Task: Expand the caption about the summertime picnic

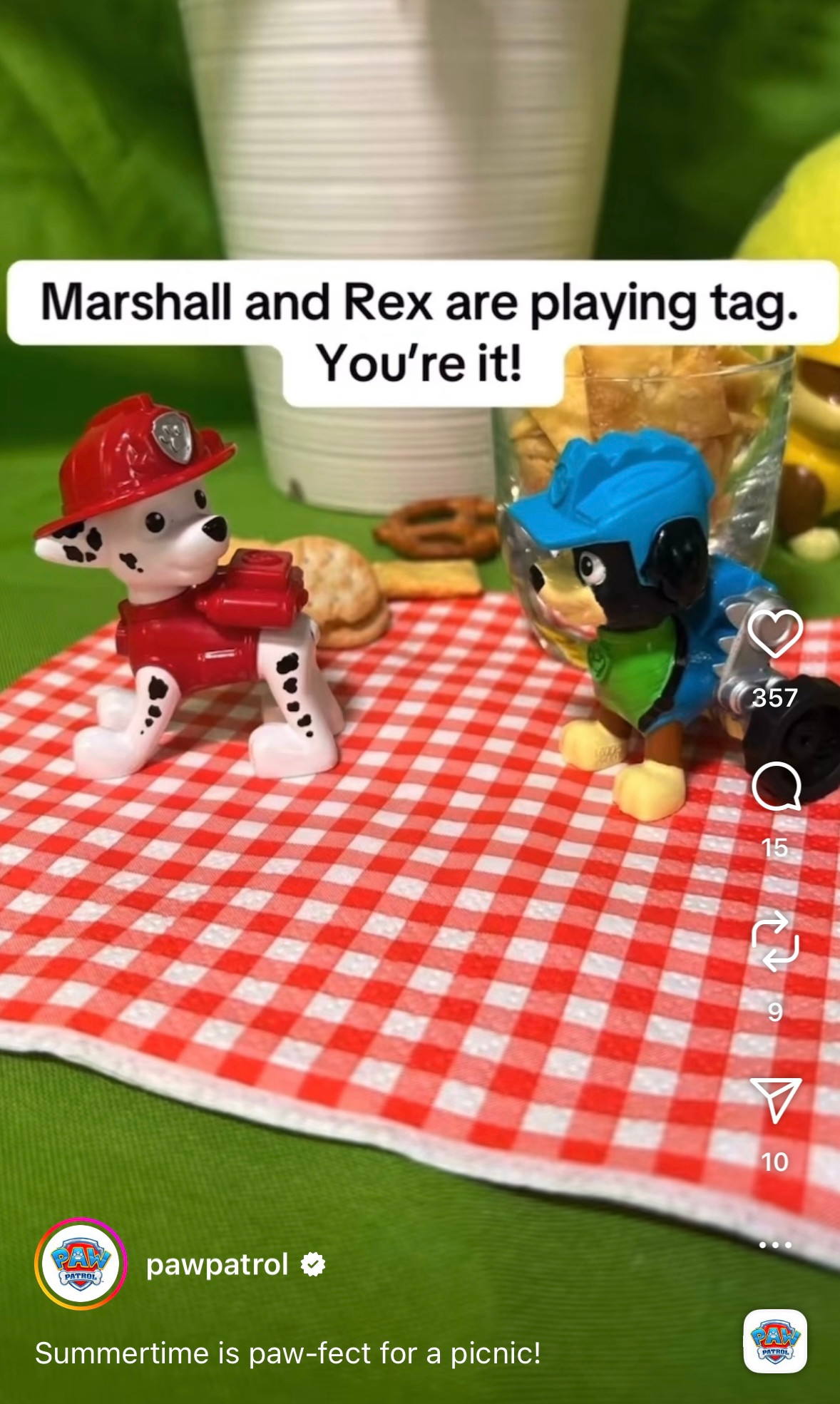Action: (x=288, y=1353)
